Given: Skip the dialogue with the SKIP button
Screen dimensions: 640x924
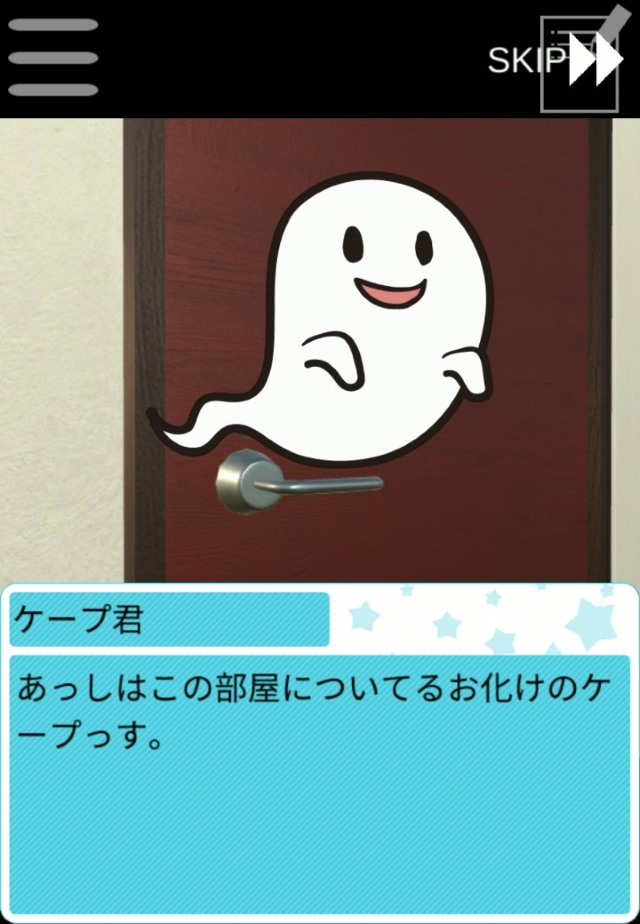Looking at the screenshot, I should tap(555, 60).
